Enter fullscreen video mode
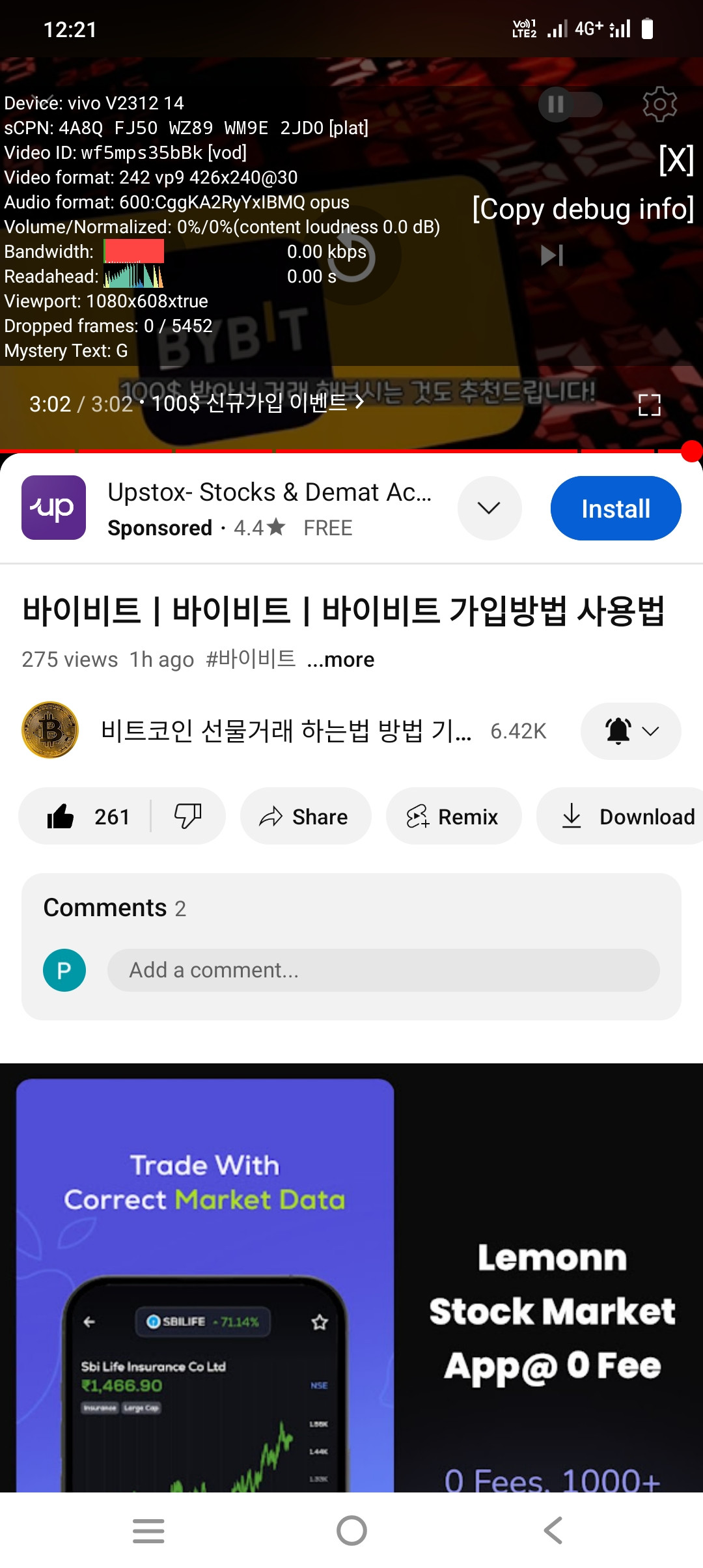 pos(649,405)
